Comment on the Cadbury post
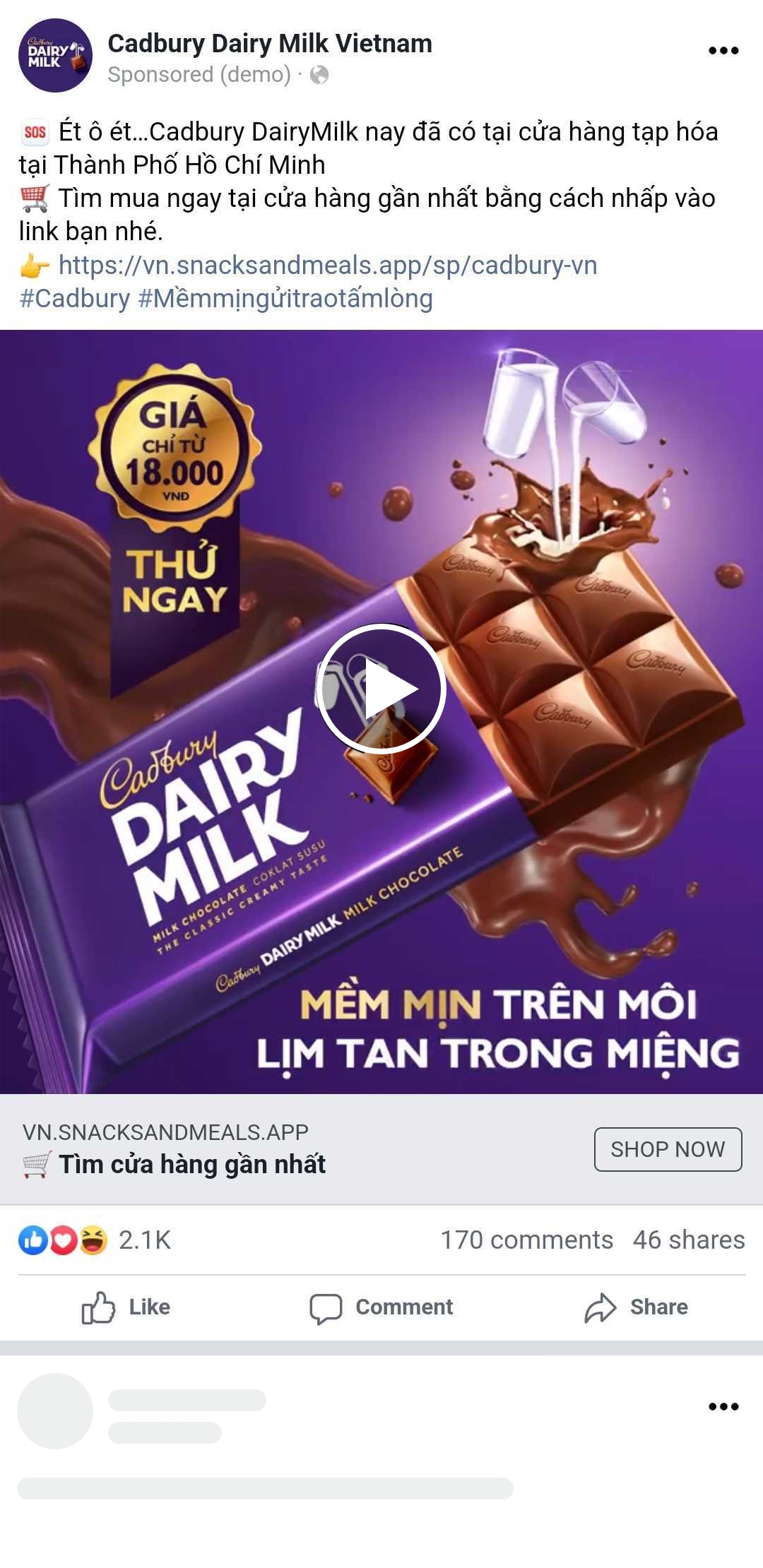The image size is (763, 1568). [381, 1307]
